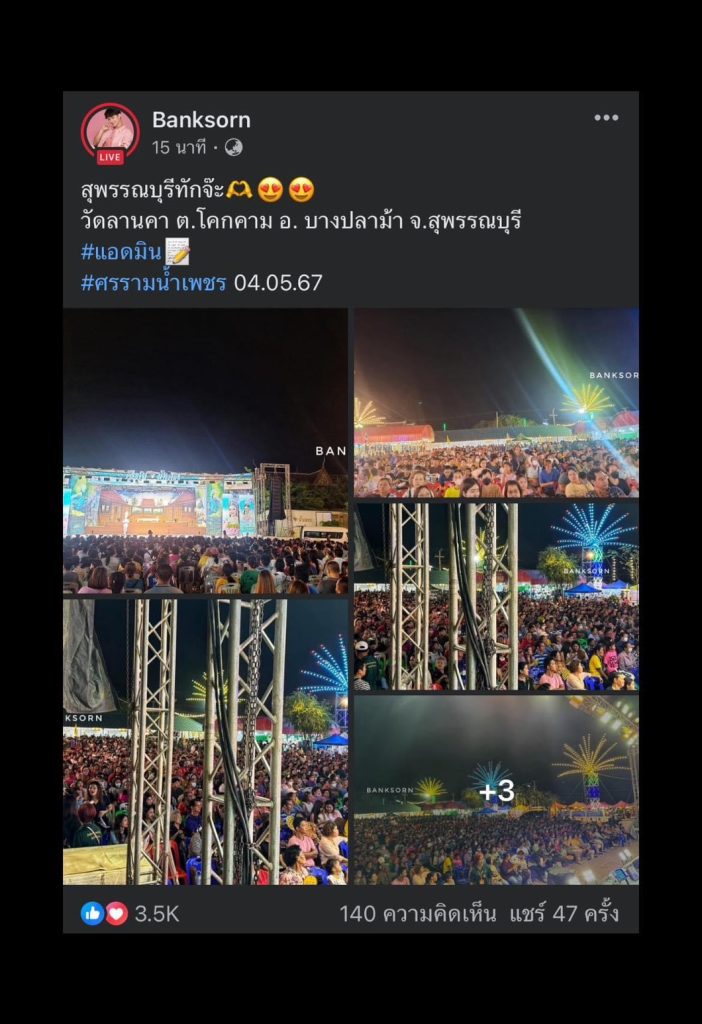Open the 140 comments

pyautogui.click(x=410, y=913)
